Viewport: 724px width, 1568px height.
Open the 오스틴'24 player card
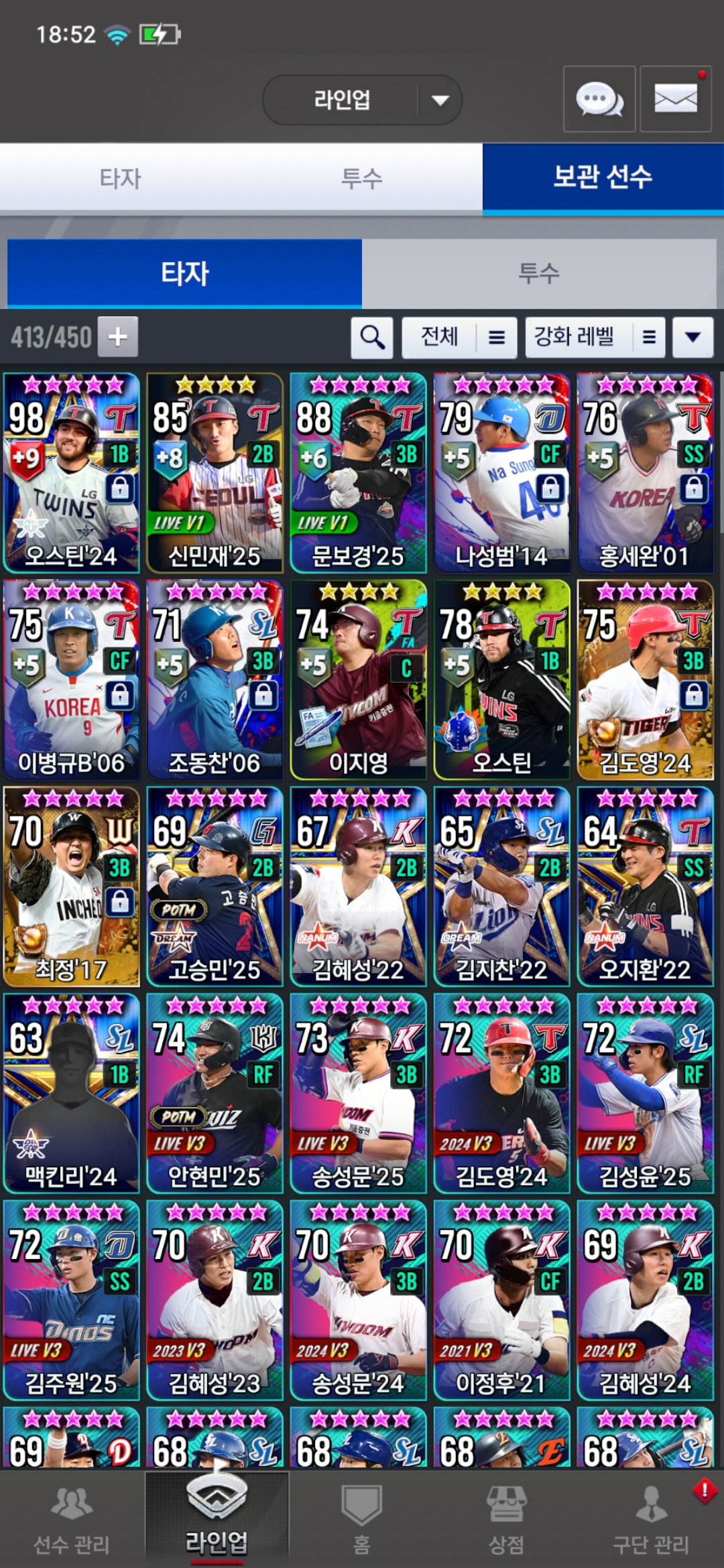pos(72,473)
